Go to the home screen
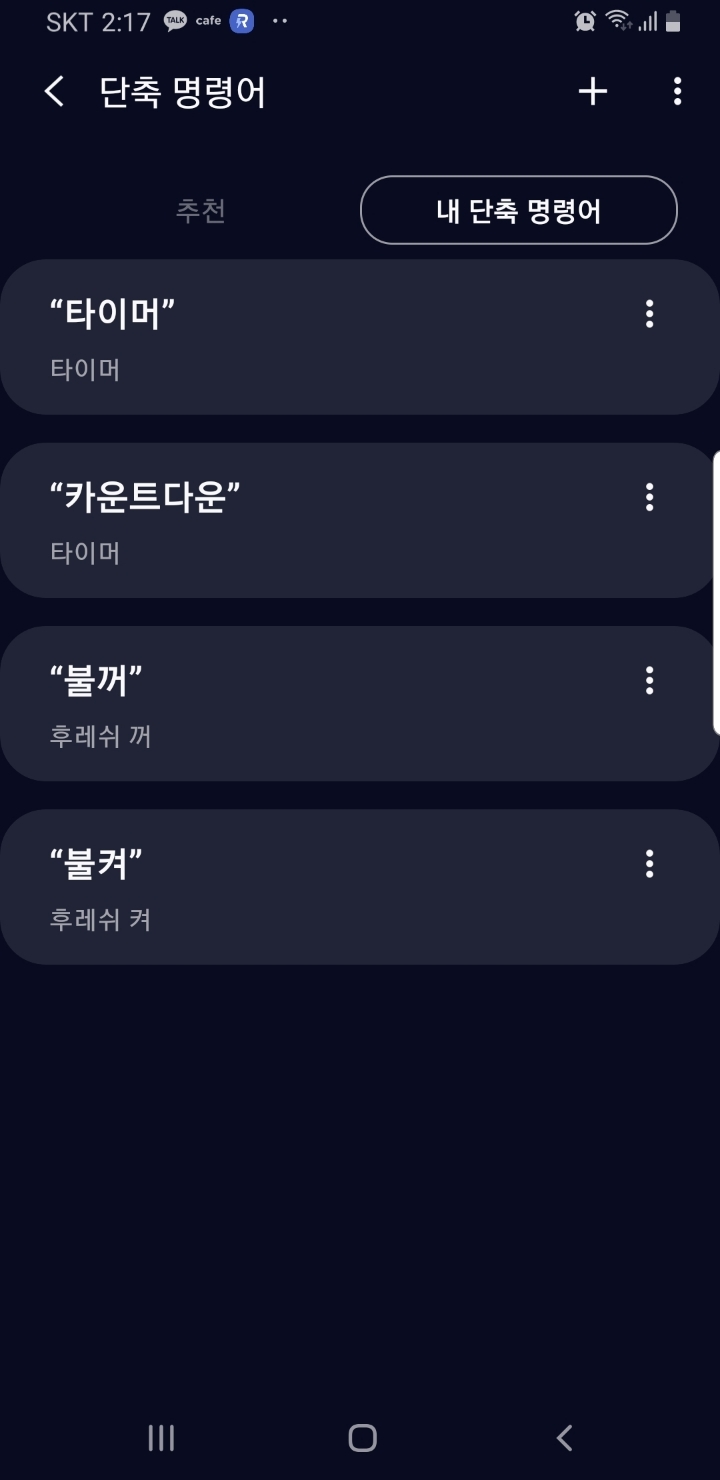720x1480 pixels. 362,1438
